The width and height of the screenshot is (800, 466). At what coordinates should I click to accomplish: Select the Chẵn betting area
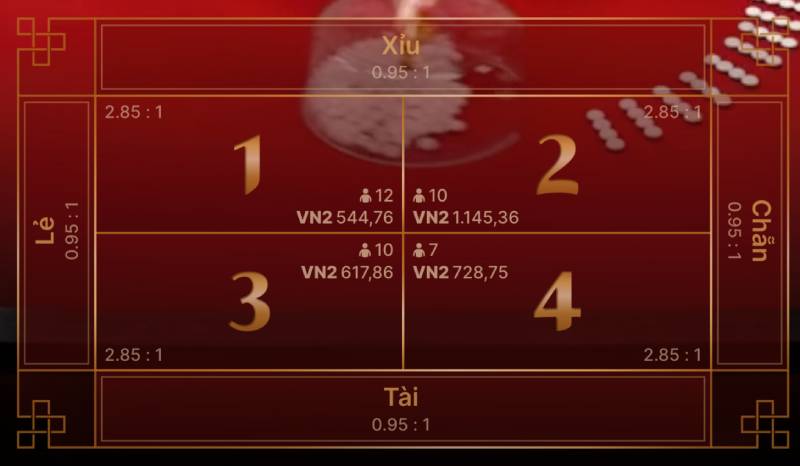click(749, 232)
